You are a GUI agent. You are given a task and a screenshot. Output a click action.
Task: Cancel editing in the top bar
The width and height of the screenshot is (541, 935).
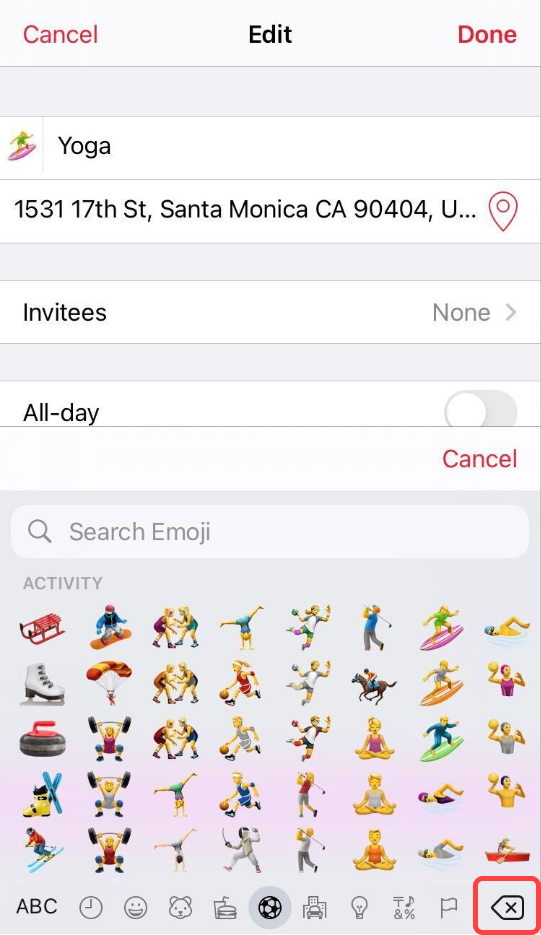point(60,34)
